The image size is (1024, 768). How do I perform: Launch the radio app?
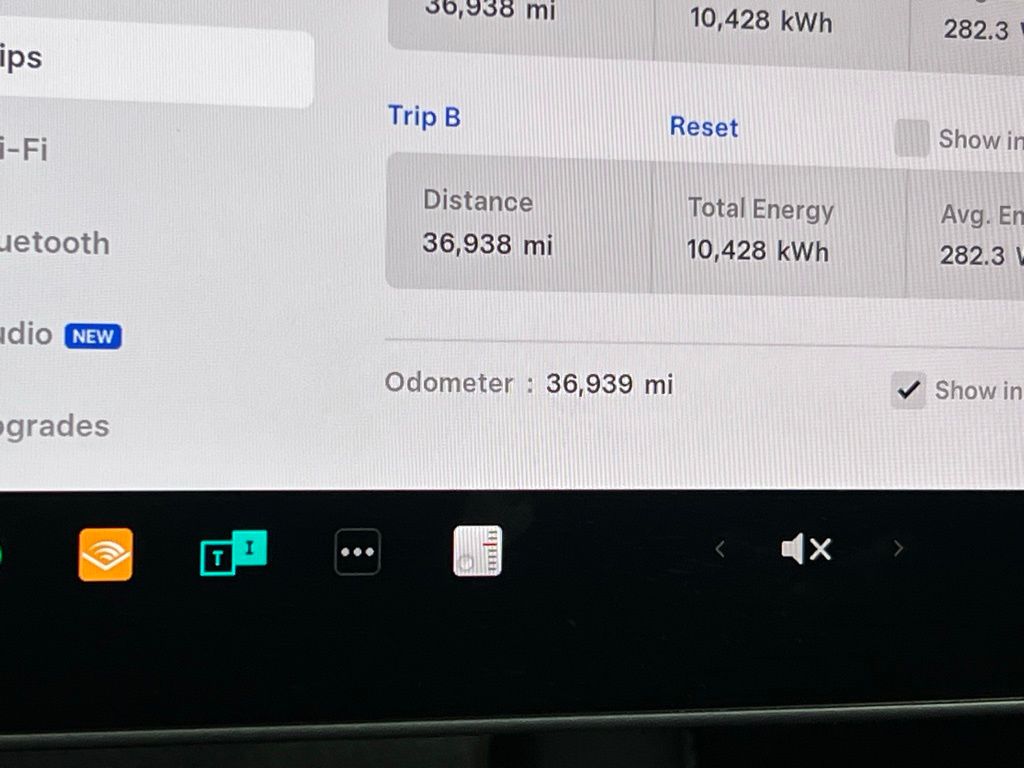pos(478,551)
